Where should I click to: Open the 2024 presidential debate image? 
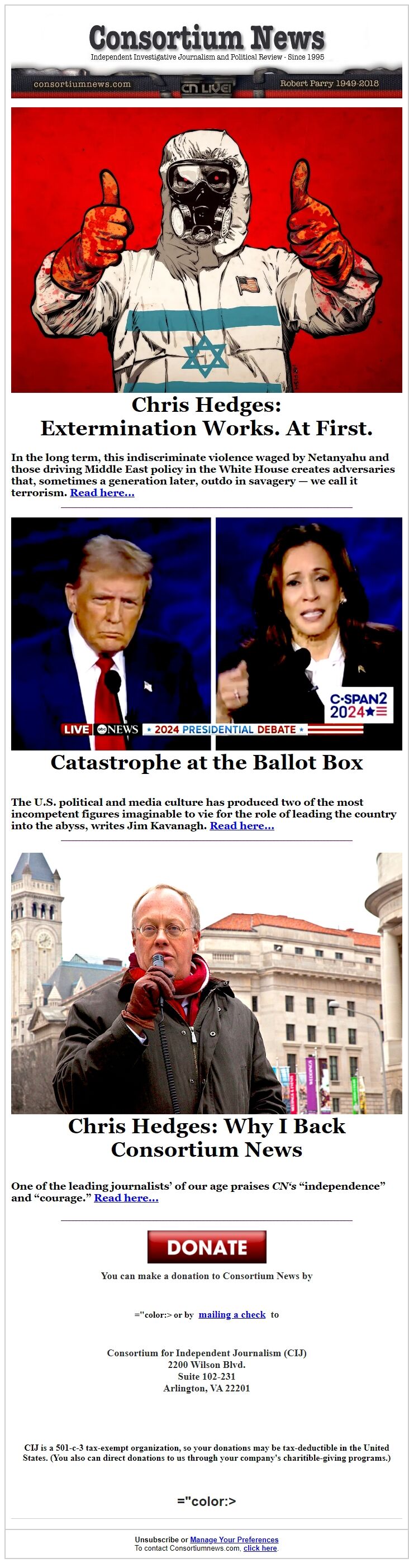[x=206, y=634]
